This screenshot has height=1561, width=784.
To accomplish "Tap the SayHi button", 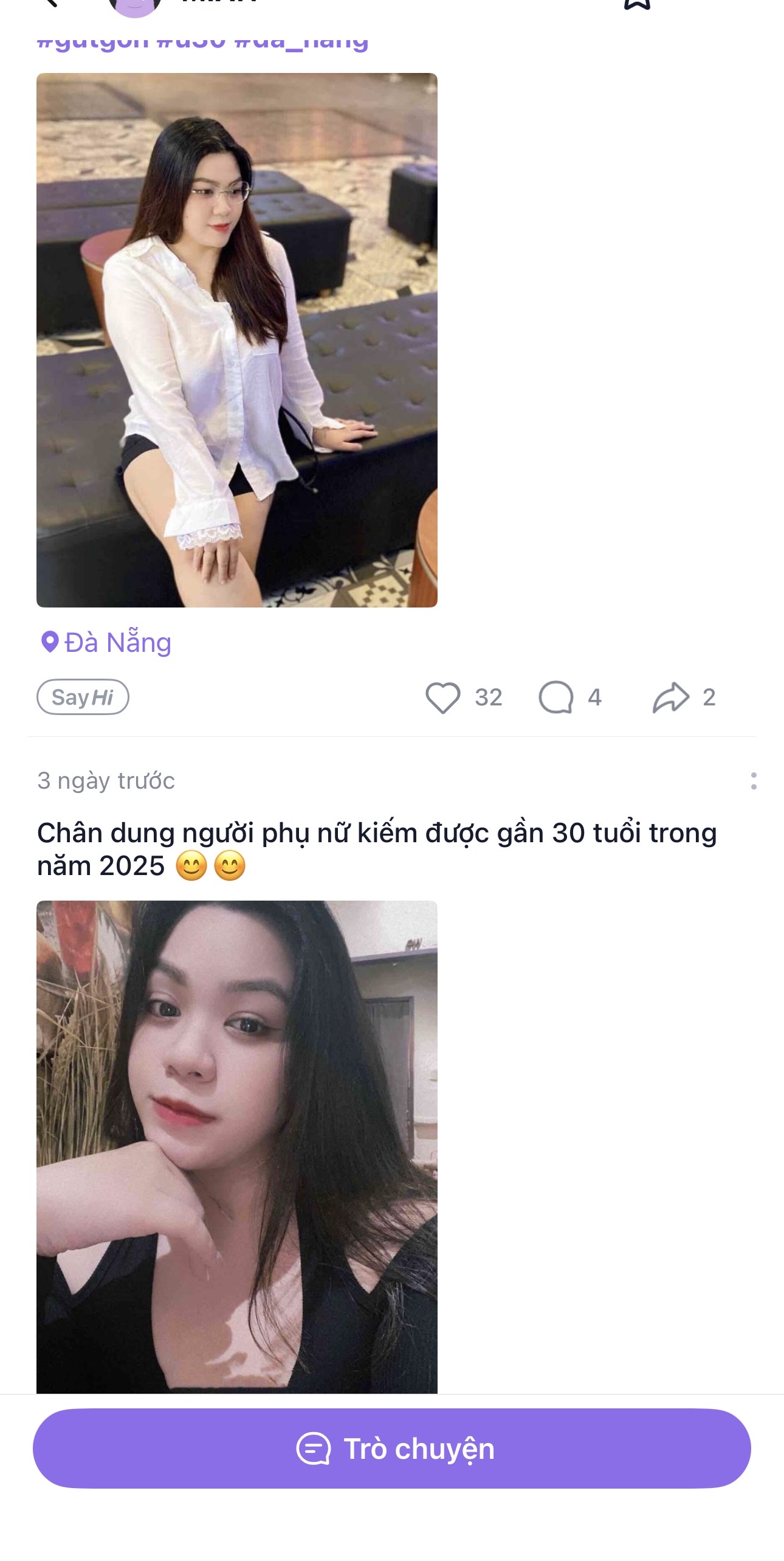I will point(83,697).
